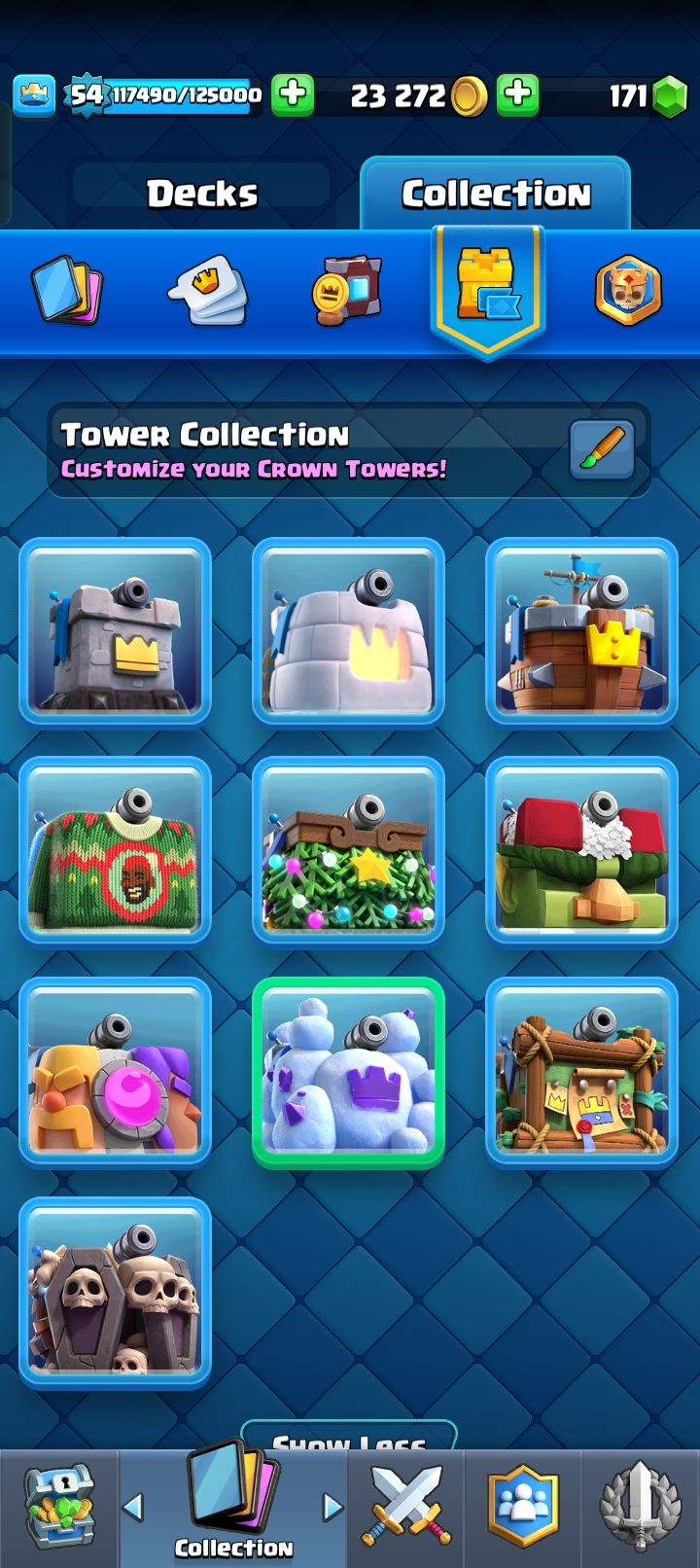The width and height of the screenshot is (700, 1568).
Task: Open the cards collection section
Action: point(66,290)
